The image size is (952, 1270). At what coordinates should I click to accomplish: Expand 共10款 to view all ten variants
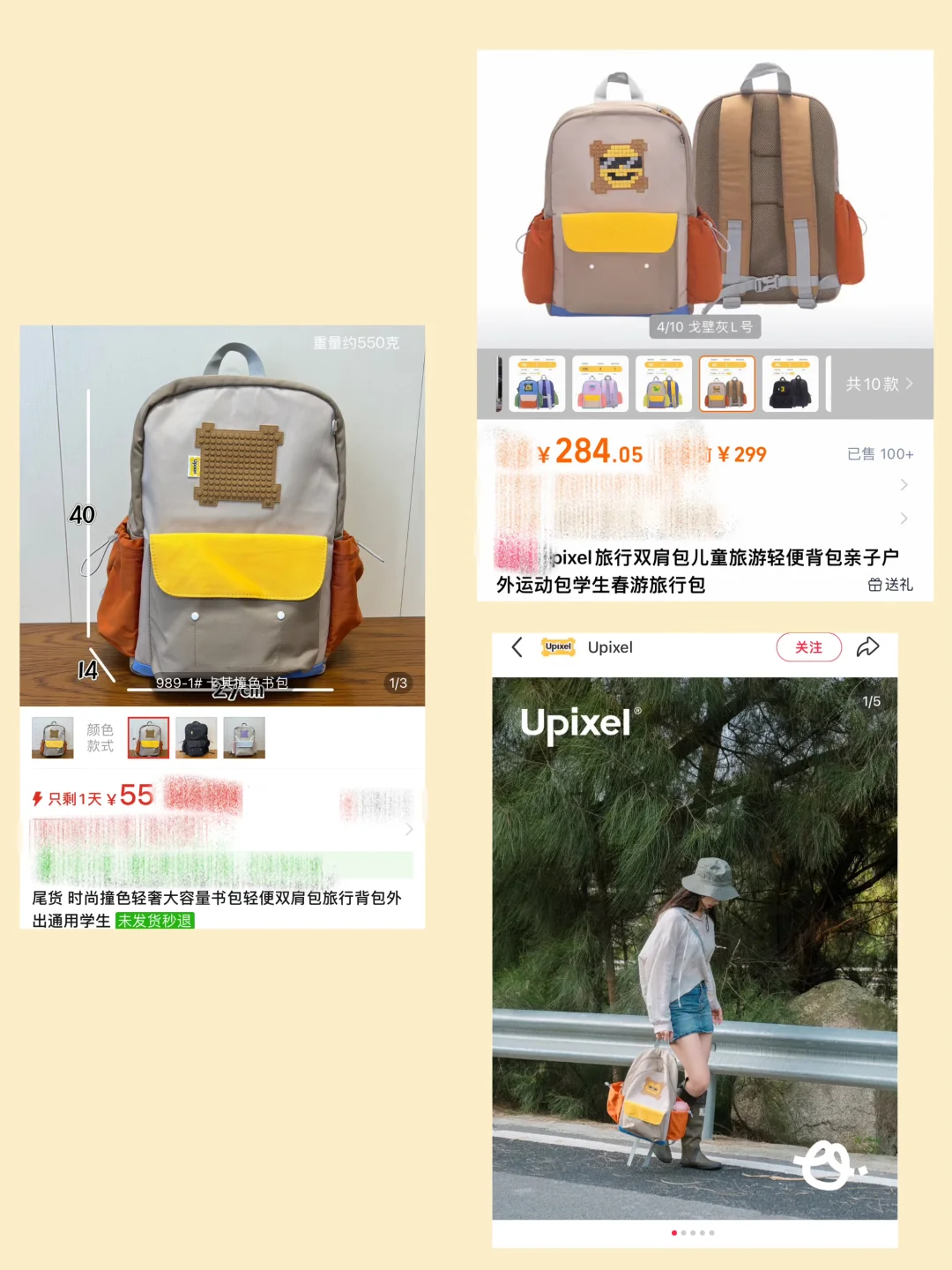tap(879, 384)
